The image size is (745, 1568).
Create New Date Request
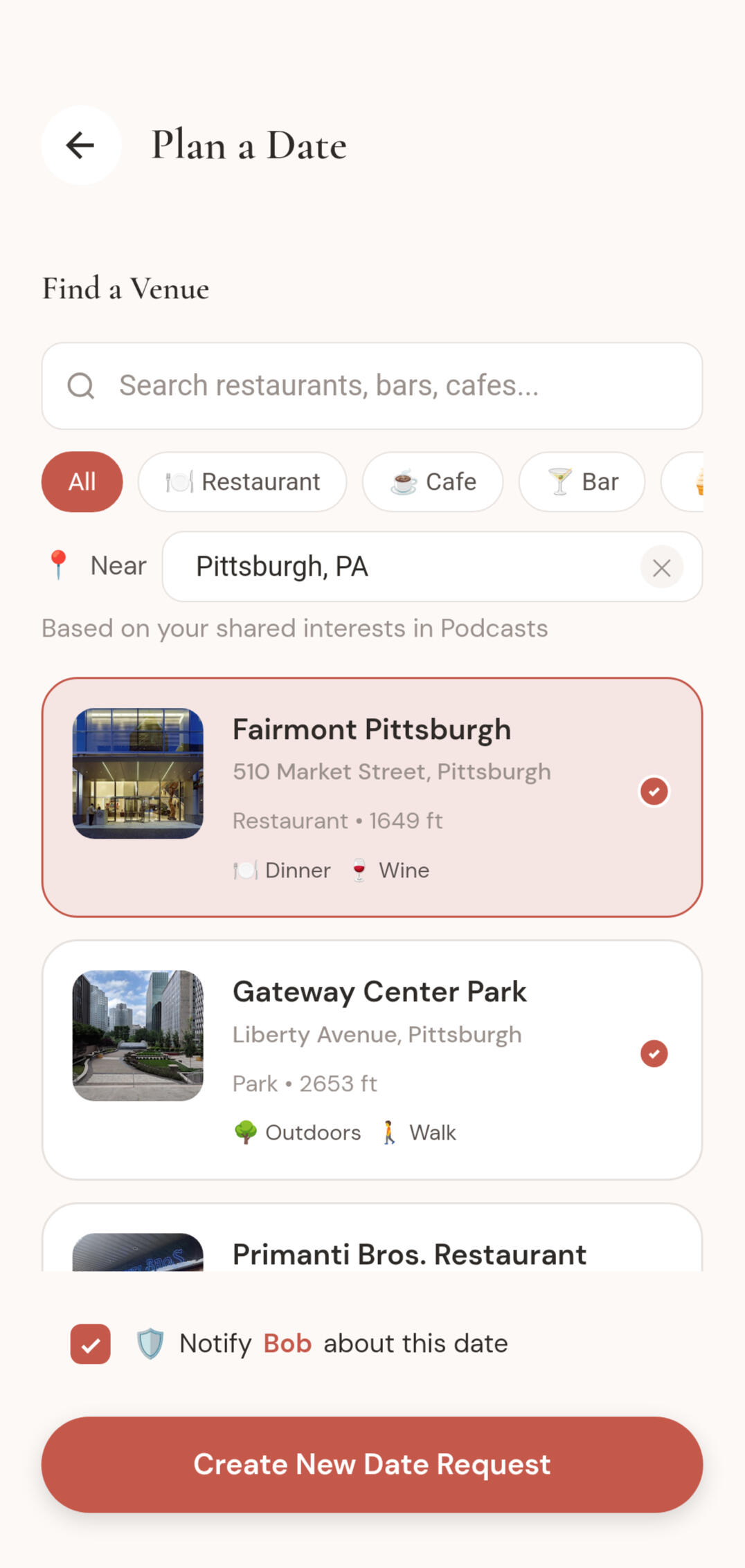tap(372, 1464)
